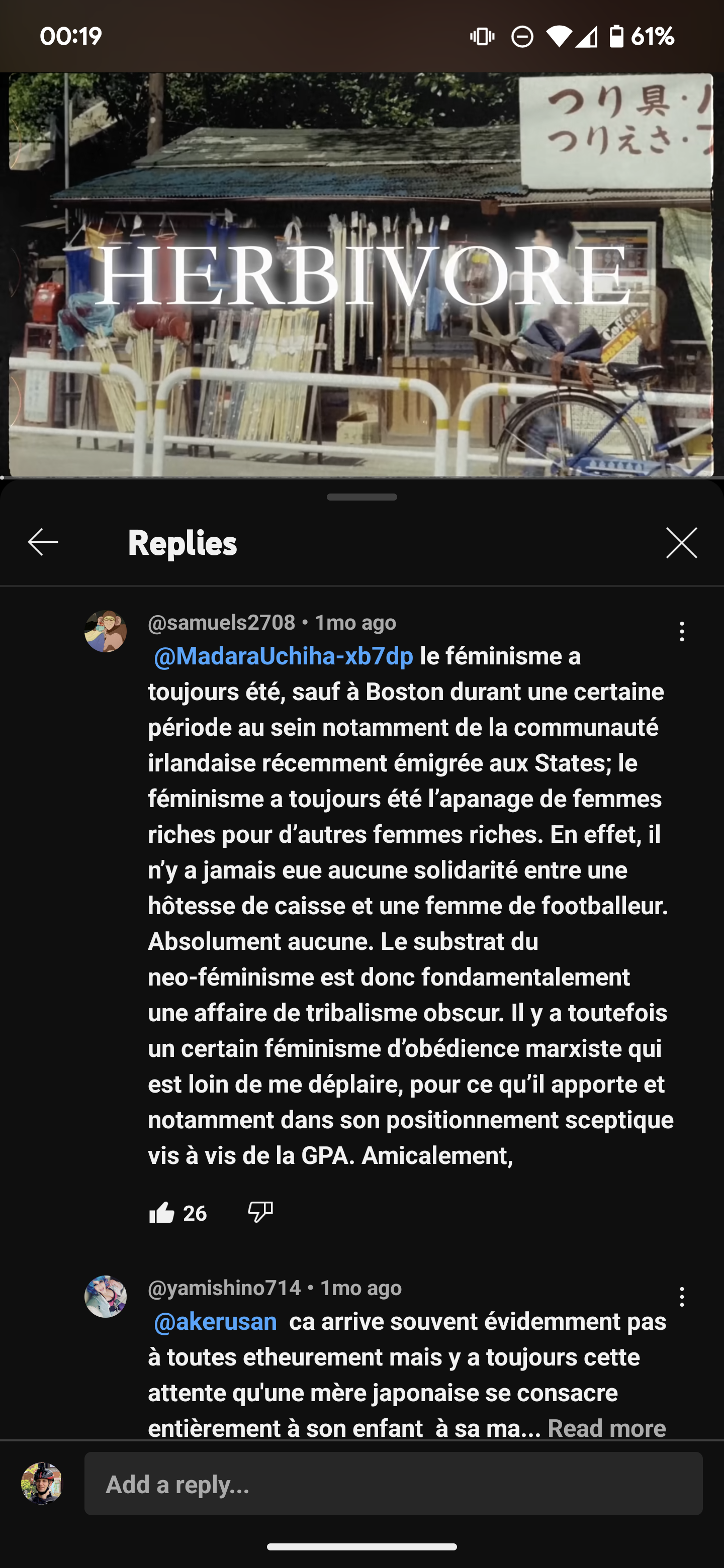Open overflow menu on @samuels2708's reply

pyautogui.click(x=681, y=631)
